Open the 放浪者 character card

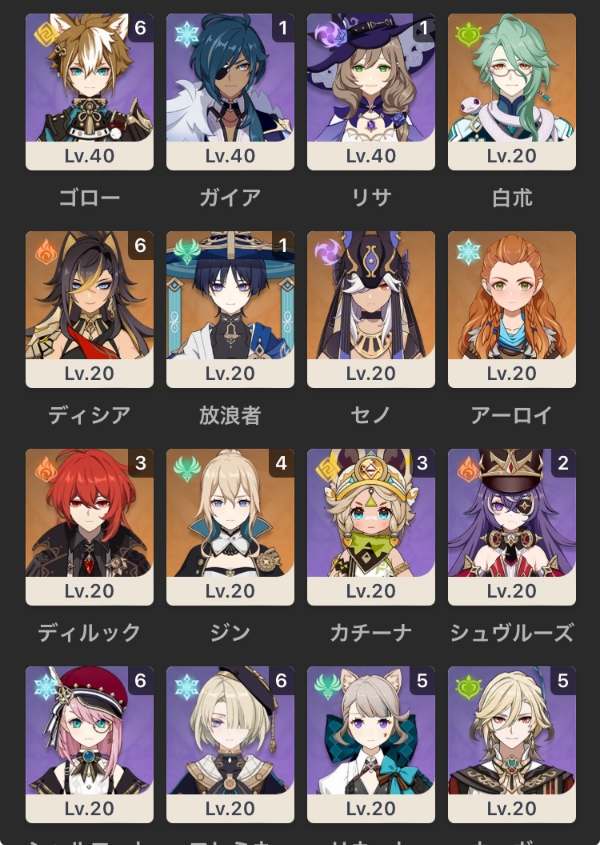(230, 309)
